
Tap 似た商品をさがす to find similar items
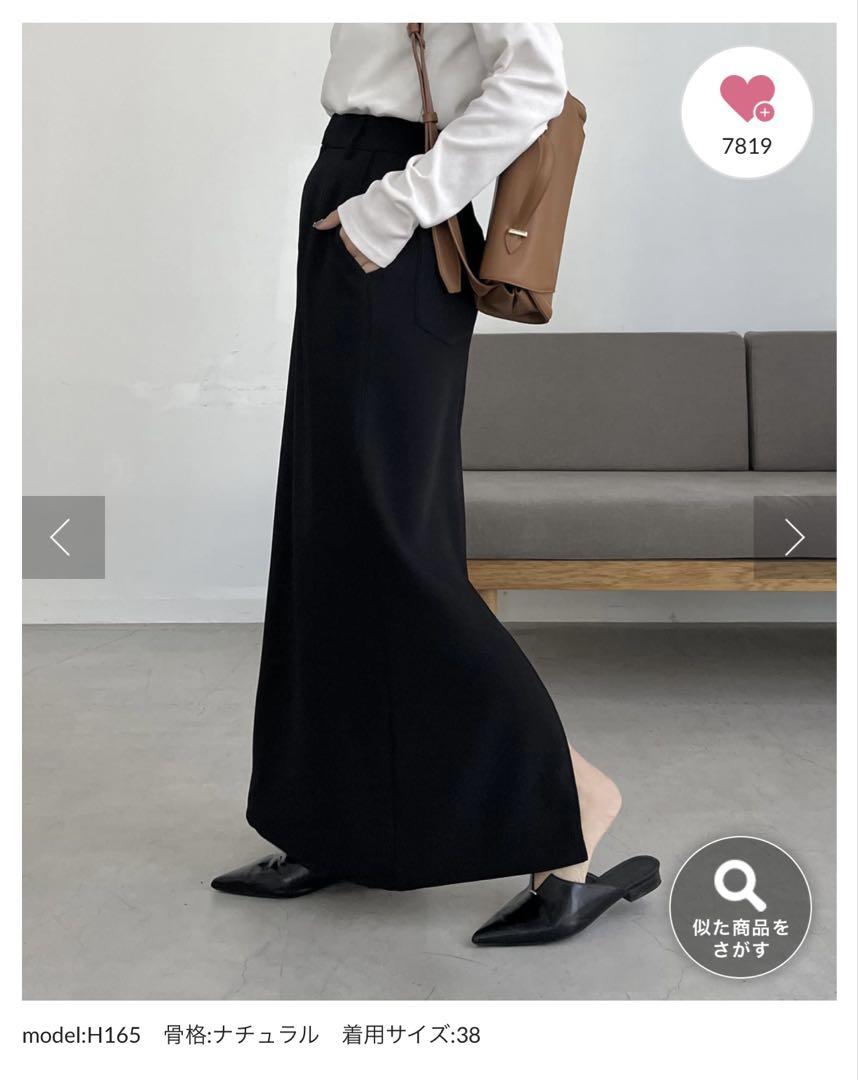(x=740, y=907)
